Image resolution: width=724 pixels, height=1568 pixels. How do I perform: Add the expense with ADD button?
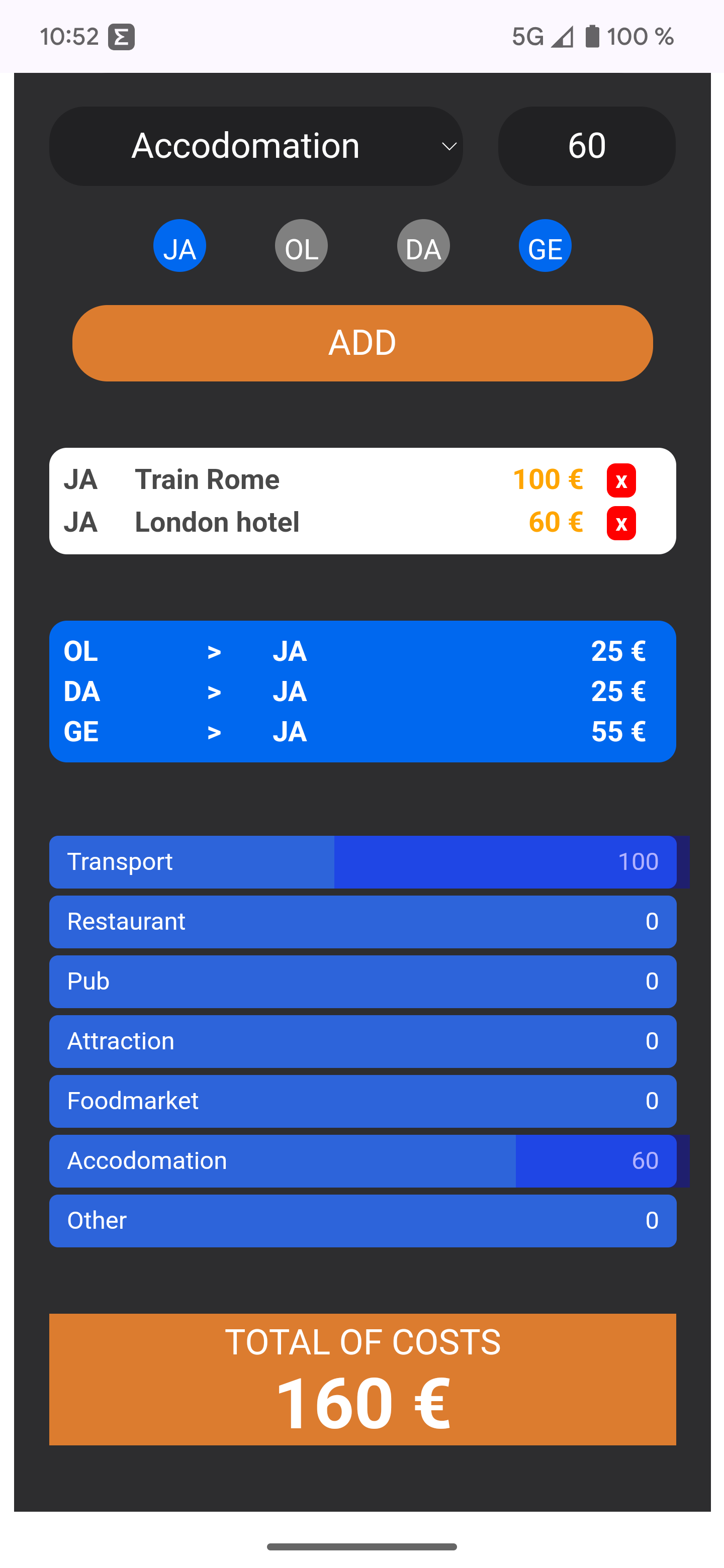click(363, 343)
